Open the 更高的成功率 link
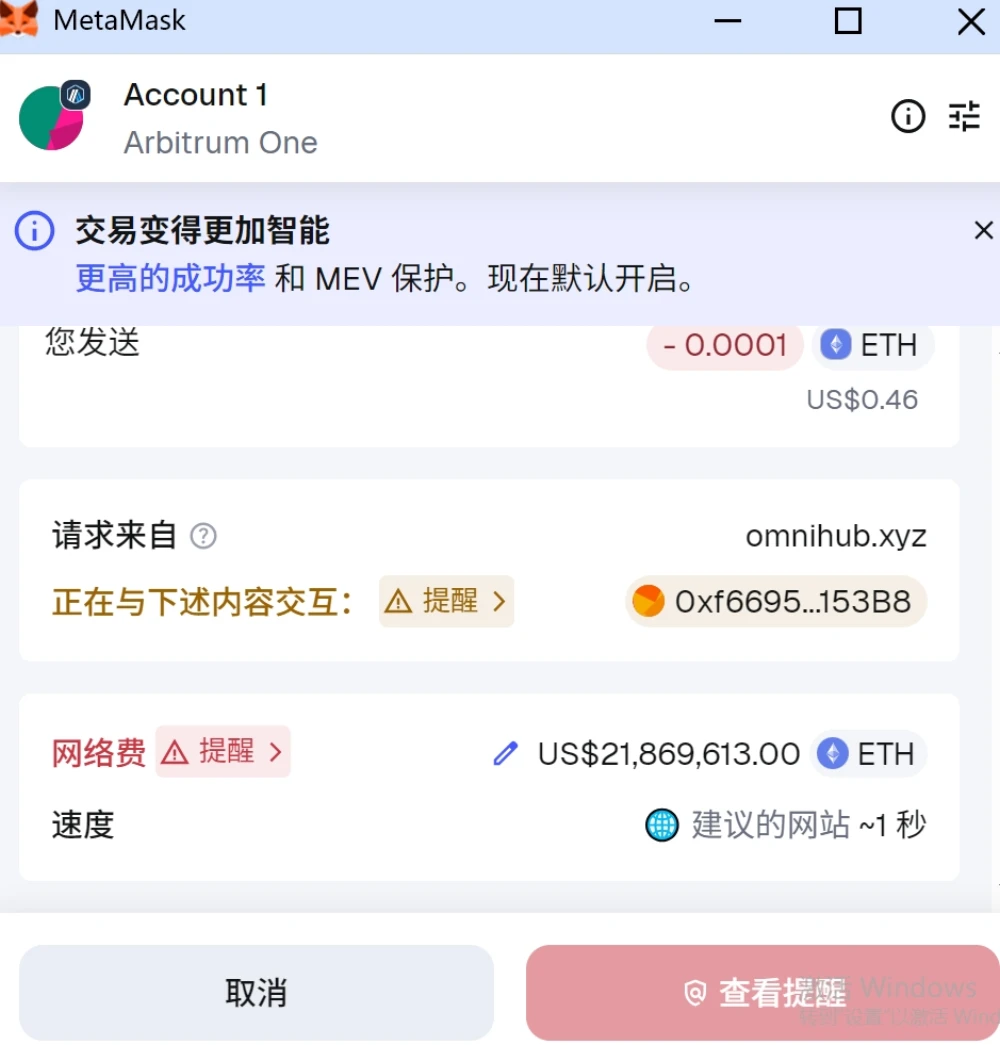1000x1045 pixels. pos(170,278)
